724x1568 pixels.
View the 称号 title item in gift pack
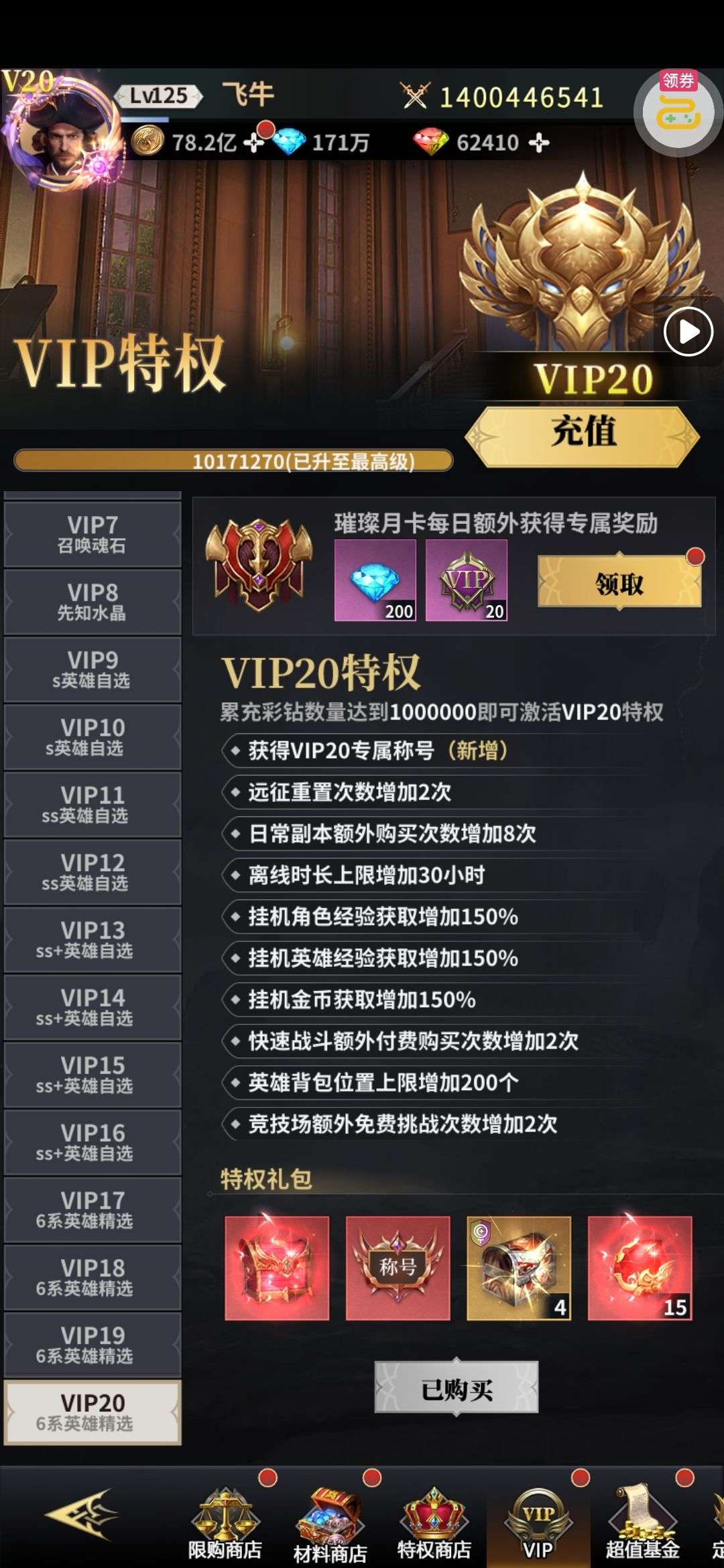pos(398,1267)
